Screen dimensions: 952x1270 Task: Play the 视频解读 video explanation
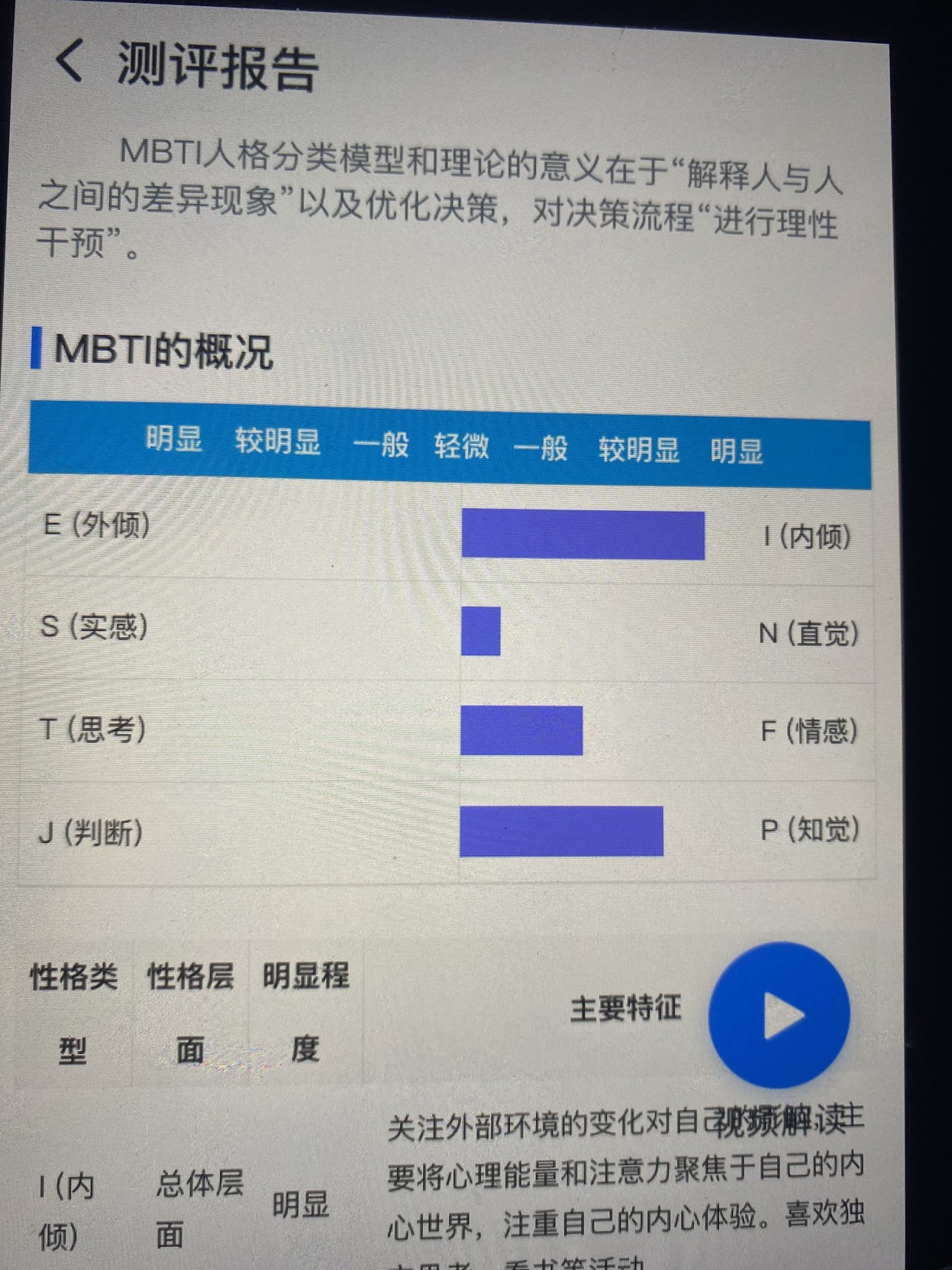coord(779,1015)
